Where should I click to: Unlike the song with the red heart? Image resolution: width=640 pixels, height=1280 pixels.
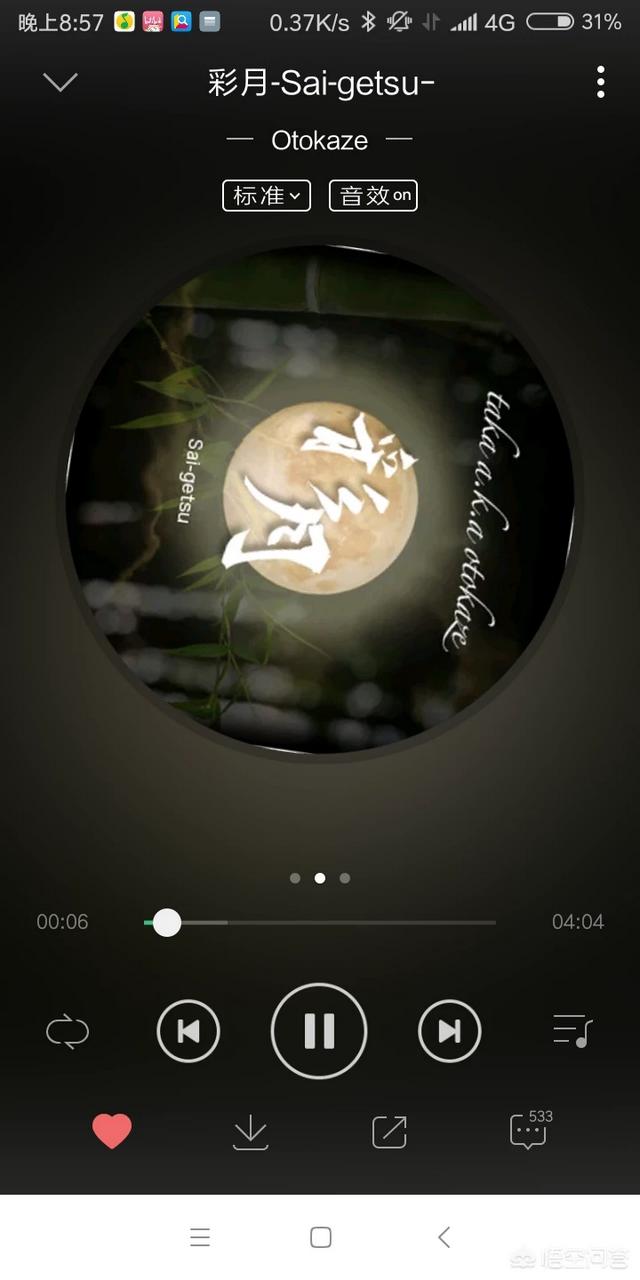[x=112, y=1131]
